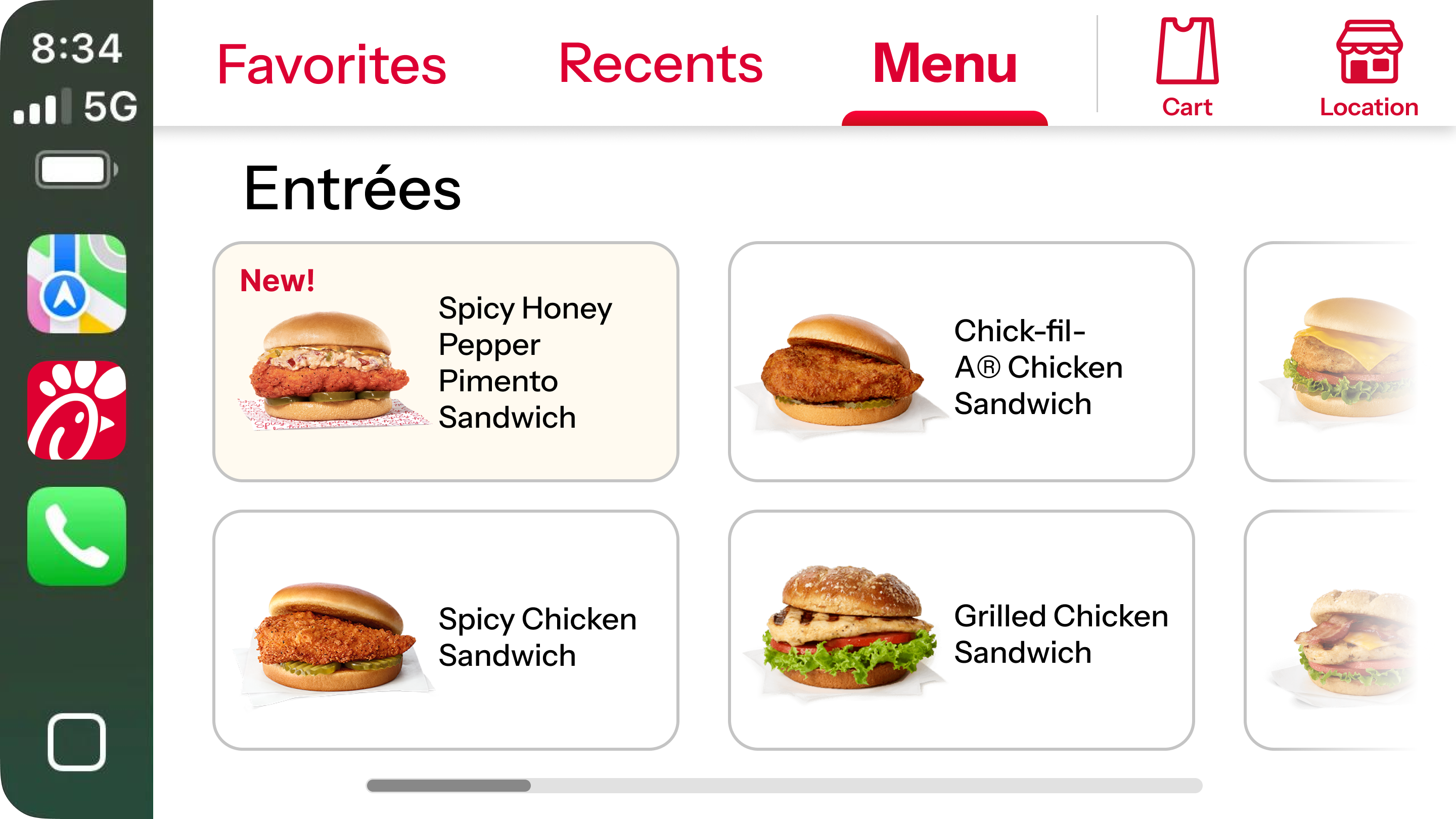Image resolution: width=1456 pixels, height=819 pixels.
Task: Choose Spicy Honey Pepper Pimento Sandwich
Action: coord(445,362)
